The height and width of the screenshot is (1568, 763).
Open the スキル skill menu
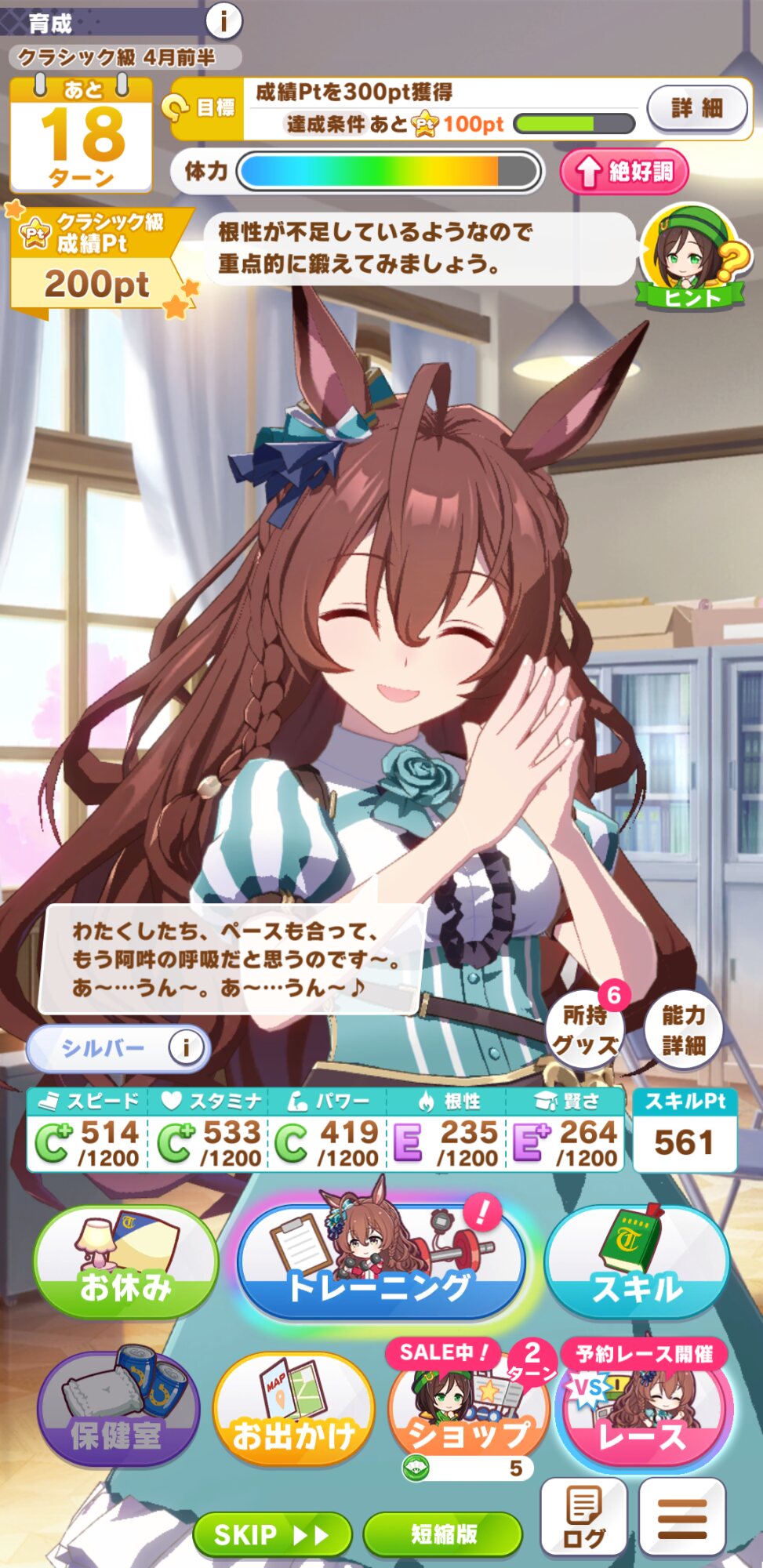(637, 1262)
